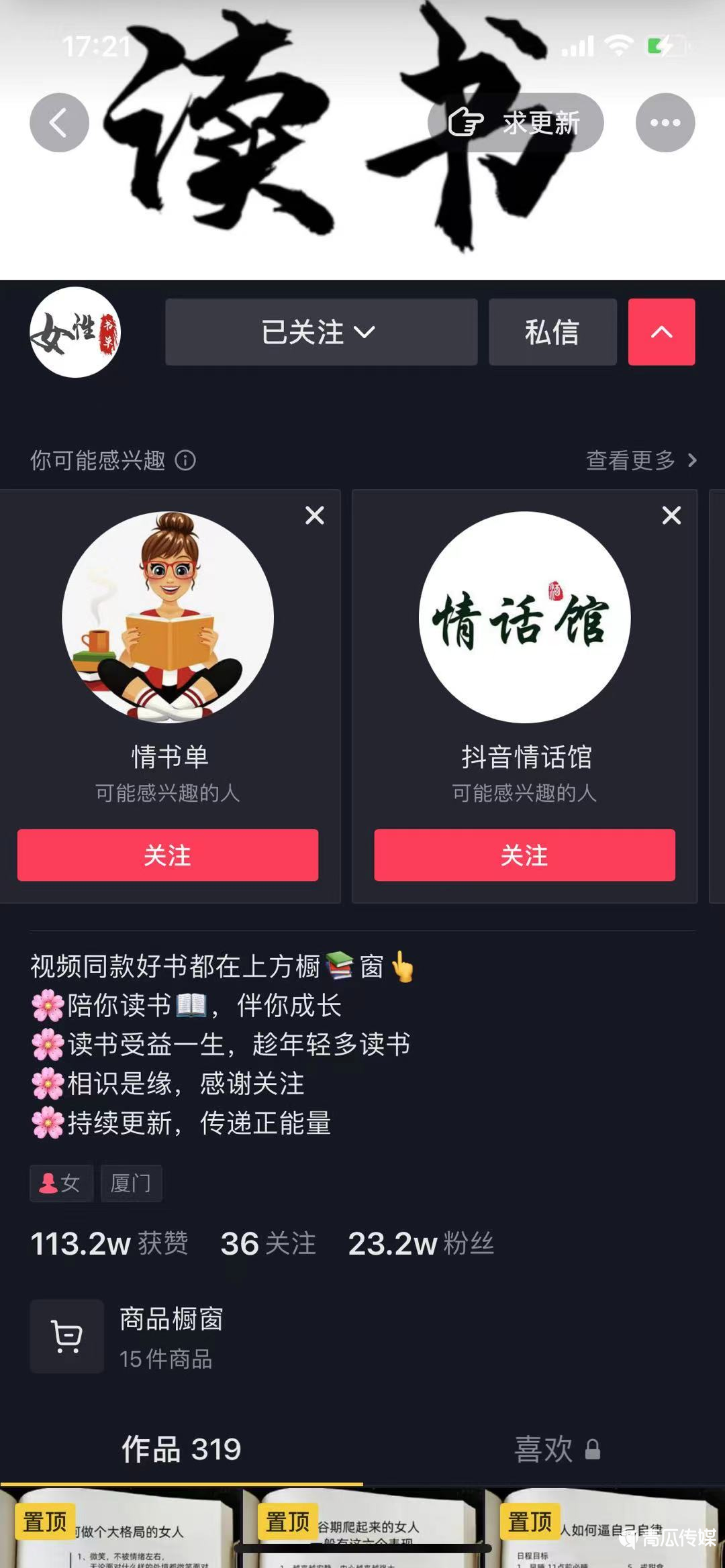Open the 23.2w 粉丝 followers list
This screenshot has width=725, height=1568.
coord(421,1243)
